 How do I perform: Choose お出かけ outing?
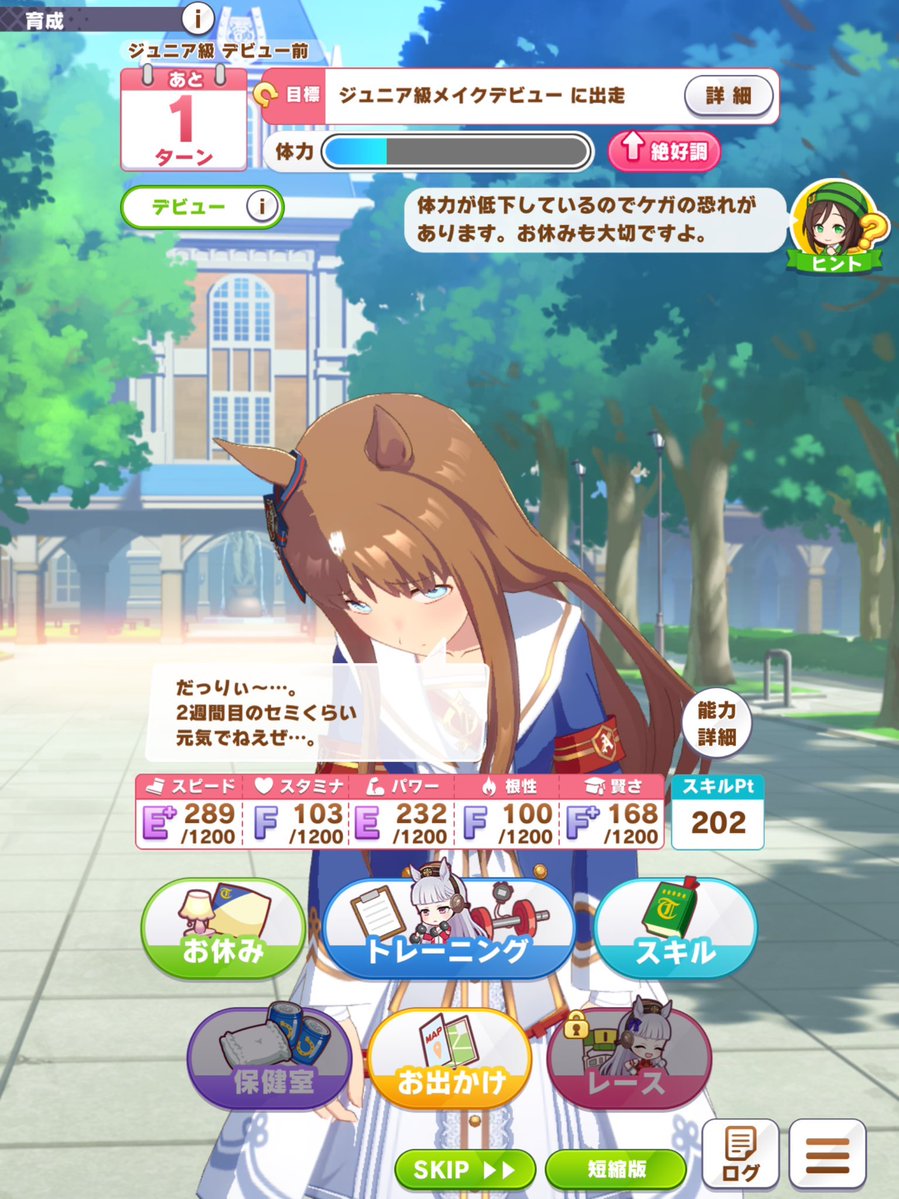click(450, 1058)
